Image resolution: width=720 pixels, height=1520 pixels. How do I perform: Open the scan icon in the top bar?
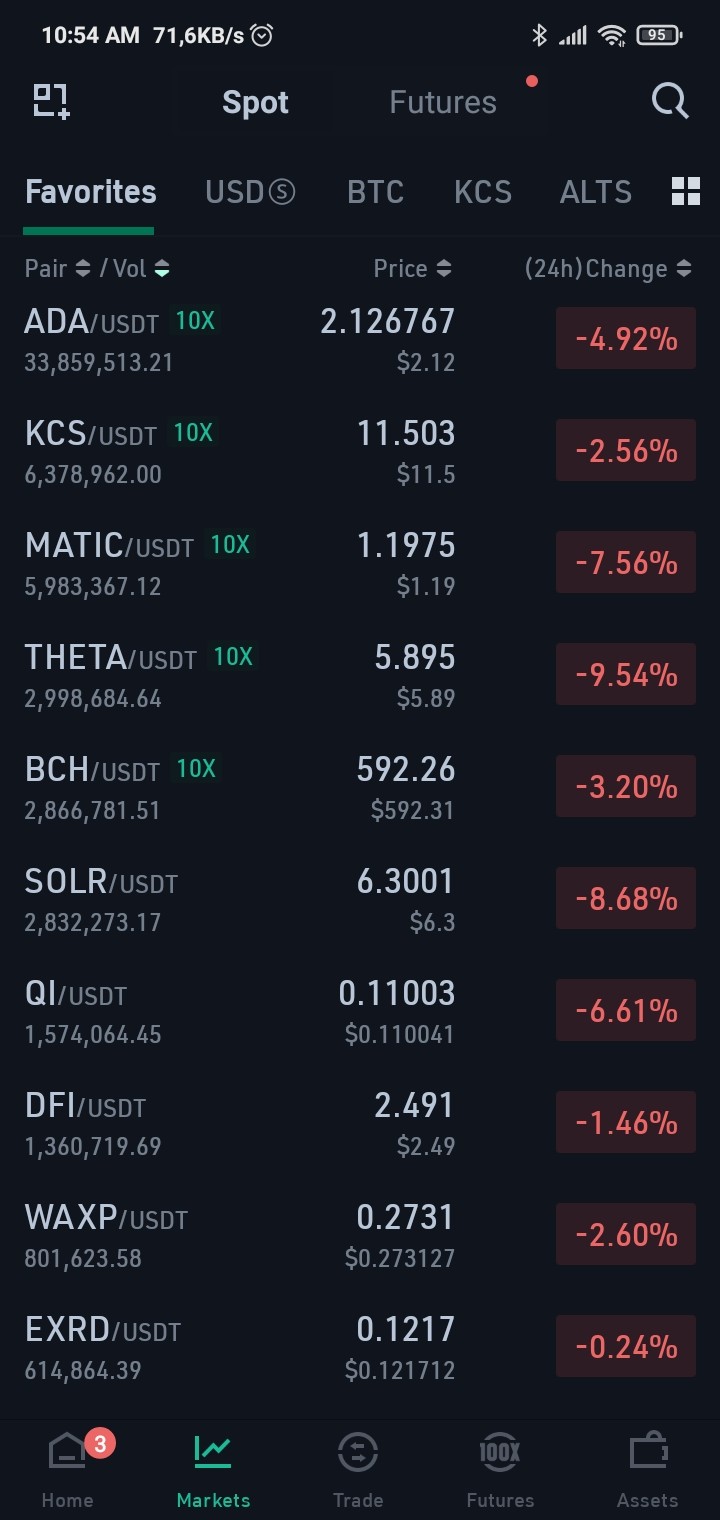tap(51, 101)
